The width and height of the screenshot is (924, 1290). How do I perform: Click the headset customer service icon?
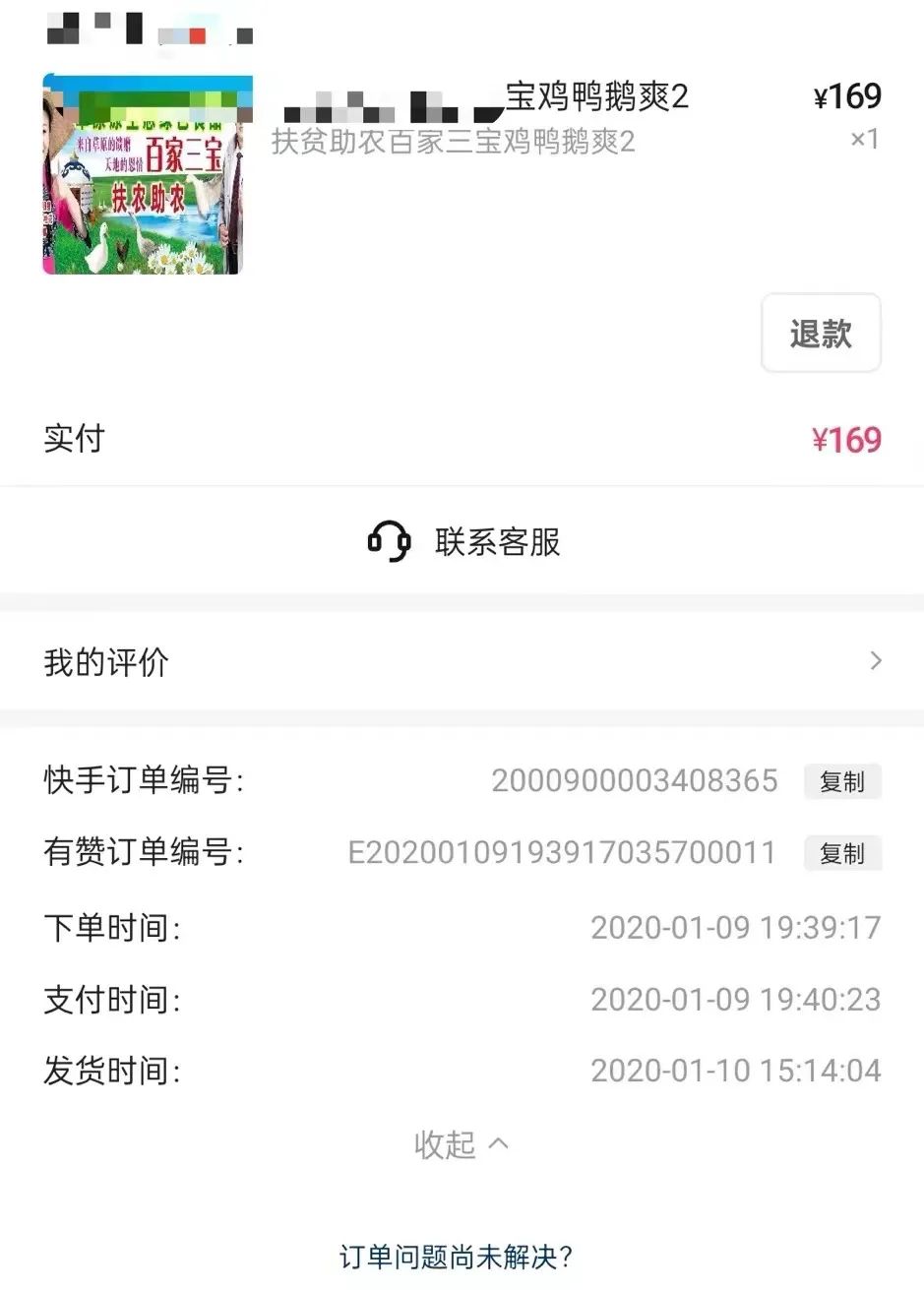[x=389, y=540]
